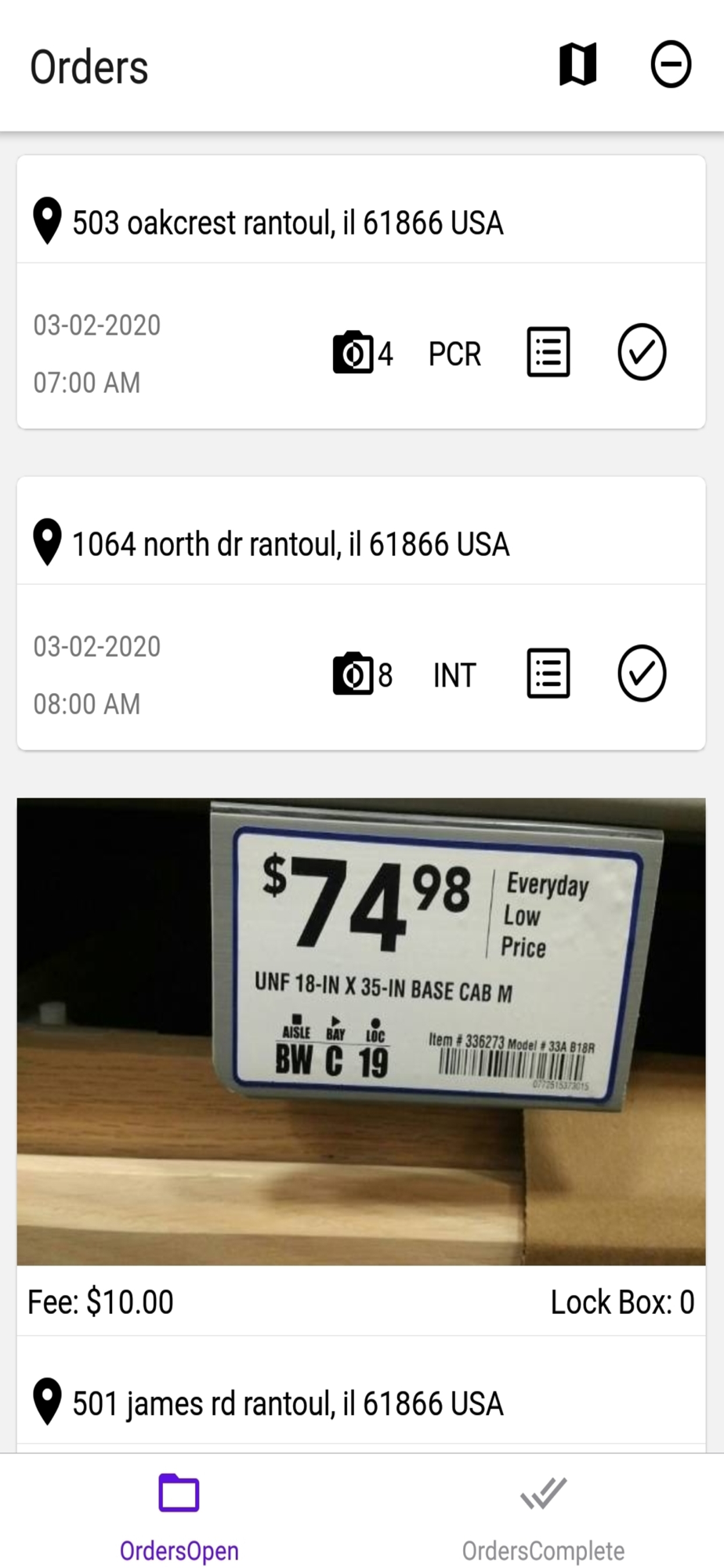This screenshot has height=1568, width=724.
Task: View details list for the INT order
Action: pos(548,673)
